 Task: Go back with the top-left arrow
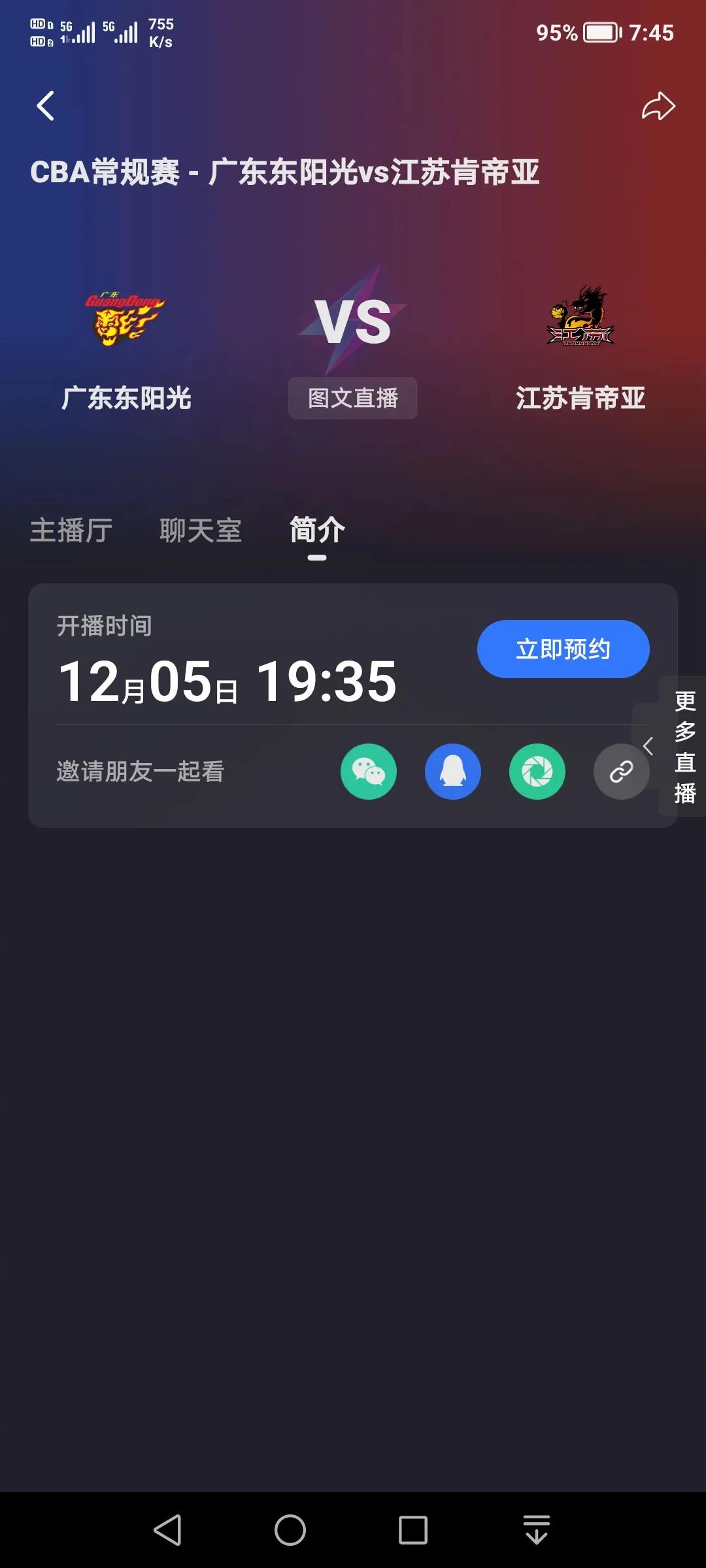click(x=46, y=106)
